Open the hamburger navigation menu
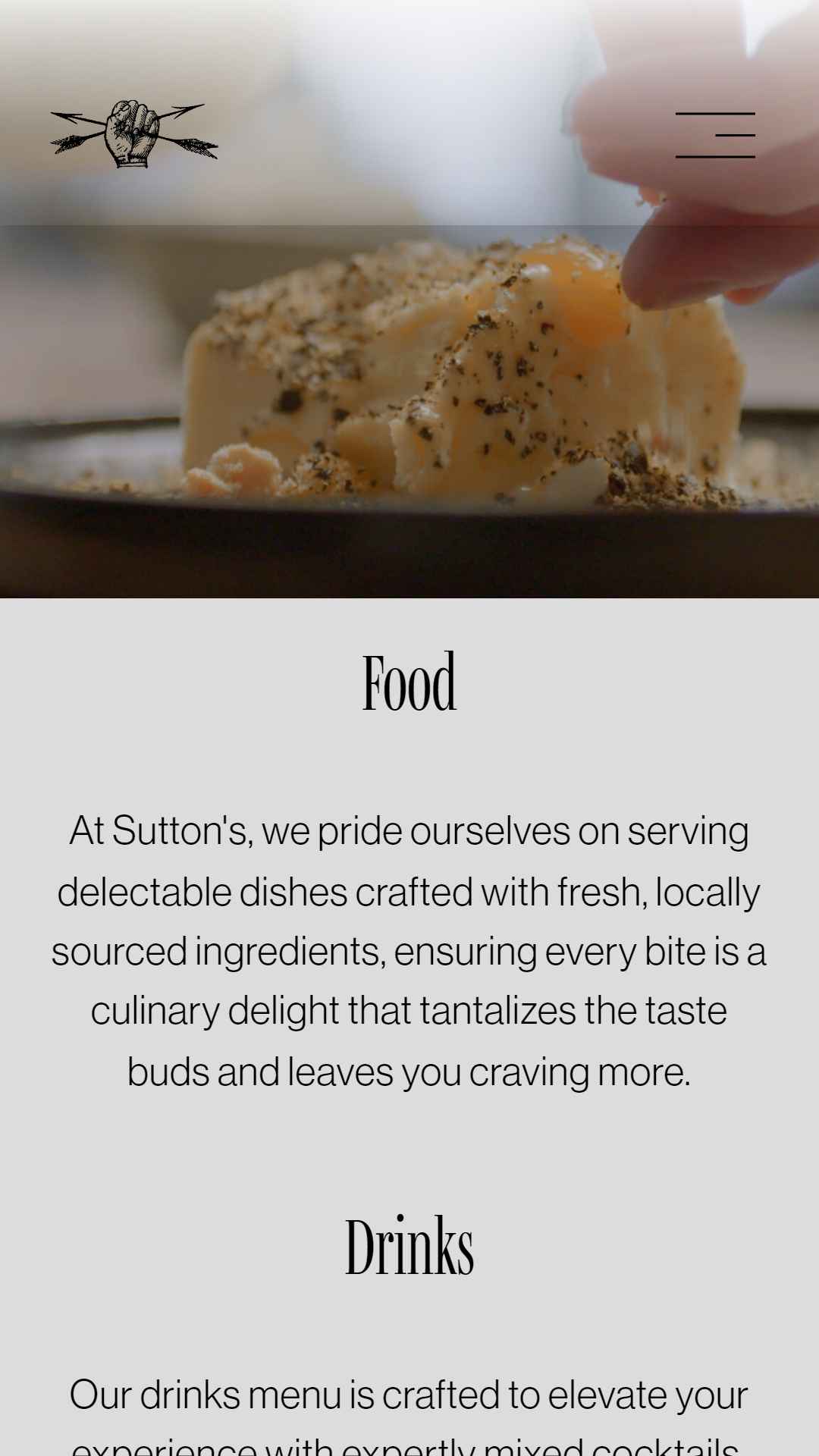The width and height of the screenshot is (819, 1456). pos(715,135)
